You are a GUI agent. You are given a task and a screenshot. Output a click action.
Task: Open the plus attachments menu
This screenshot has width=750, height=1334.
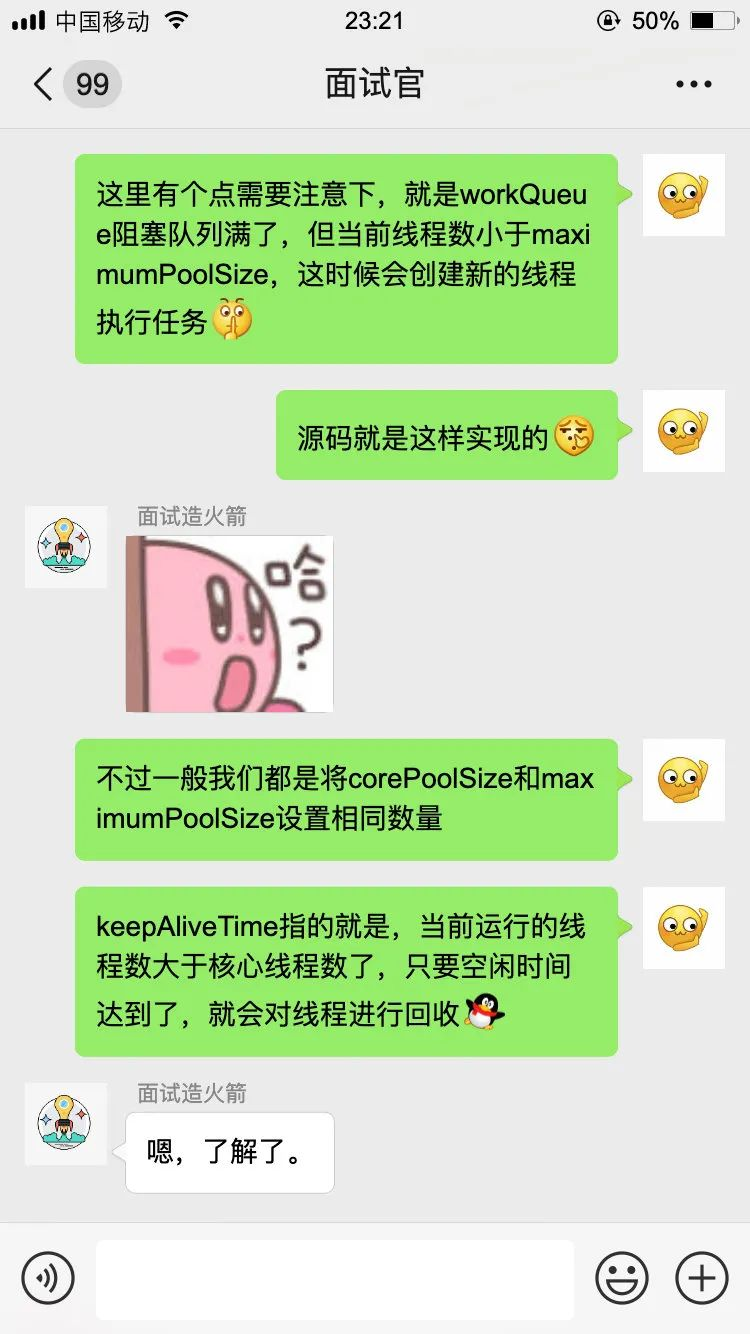click(701, 1277)
